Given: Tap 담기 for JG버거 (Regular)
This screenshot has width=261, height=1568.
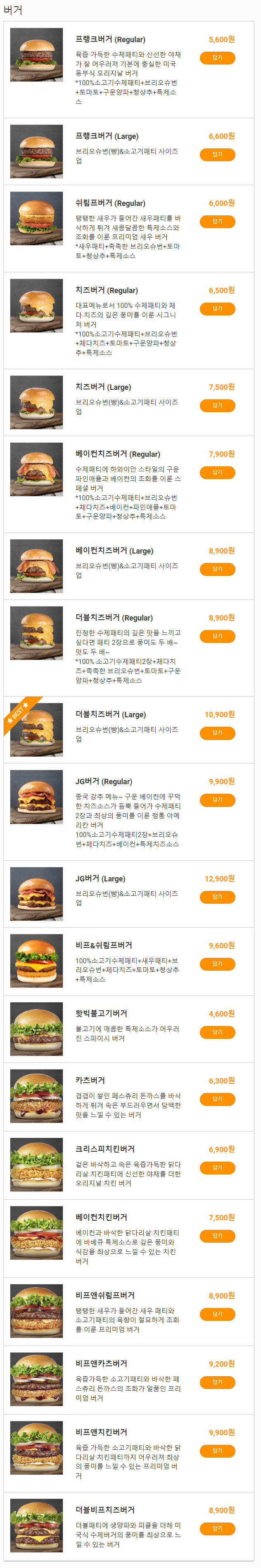Looking at the screenshot, I should (217, 800).
